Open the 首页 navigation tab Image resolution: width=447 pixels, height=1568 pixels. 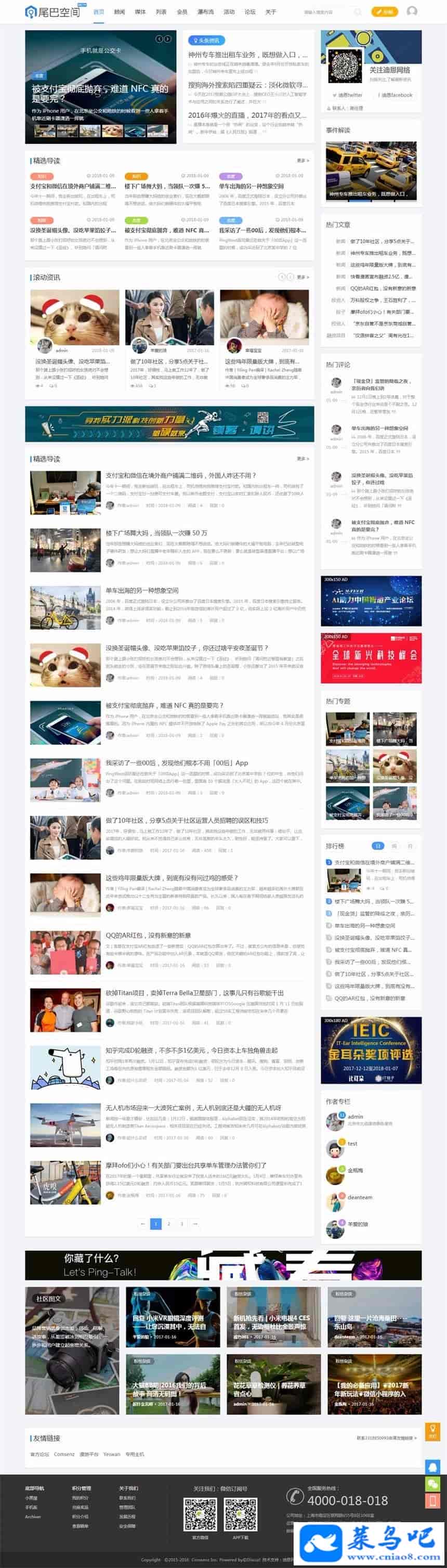pos(99,11)
